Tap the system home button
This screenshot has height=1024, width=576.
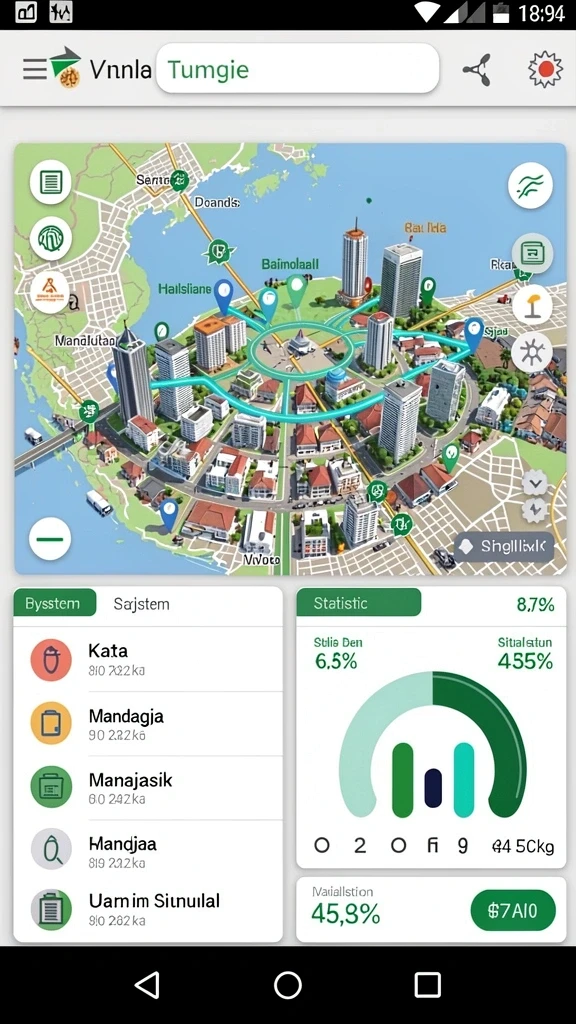tap(288, 984)
